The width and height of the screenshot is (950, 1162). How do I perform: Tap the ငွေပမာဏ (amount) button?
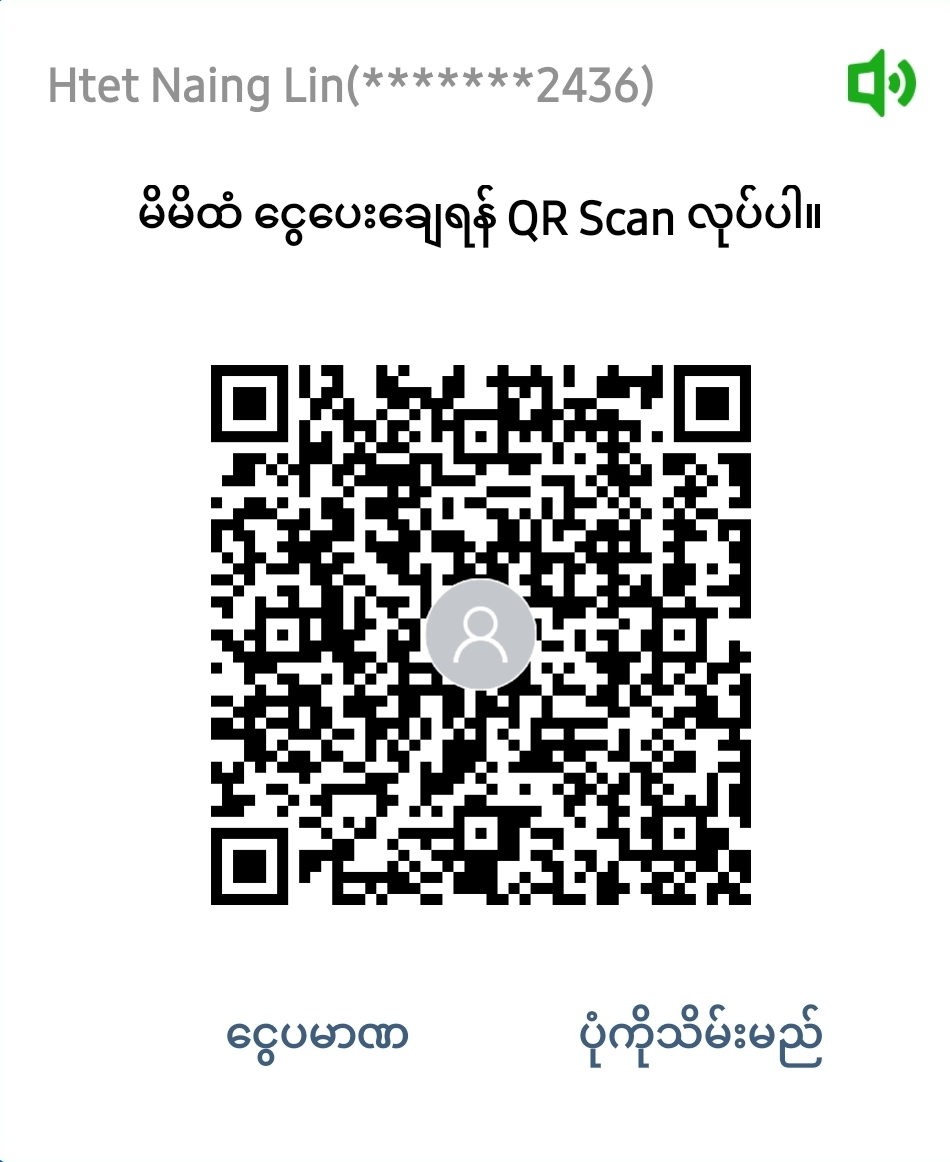317,1036
